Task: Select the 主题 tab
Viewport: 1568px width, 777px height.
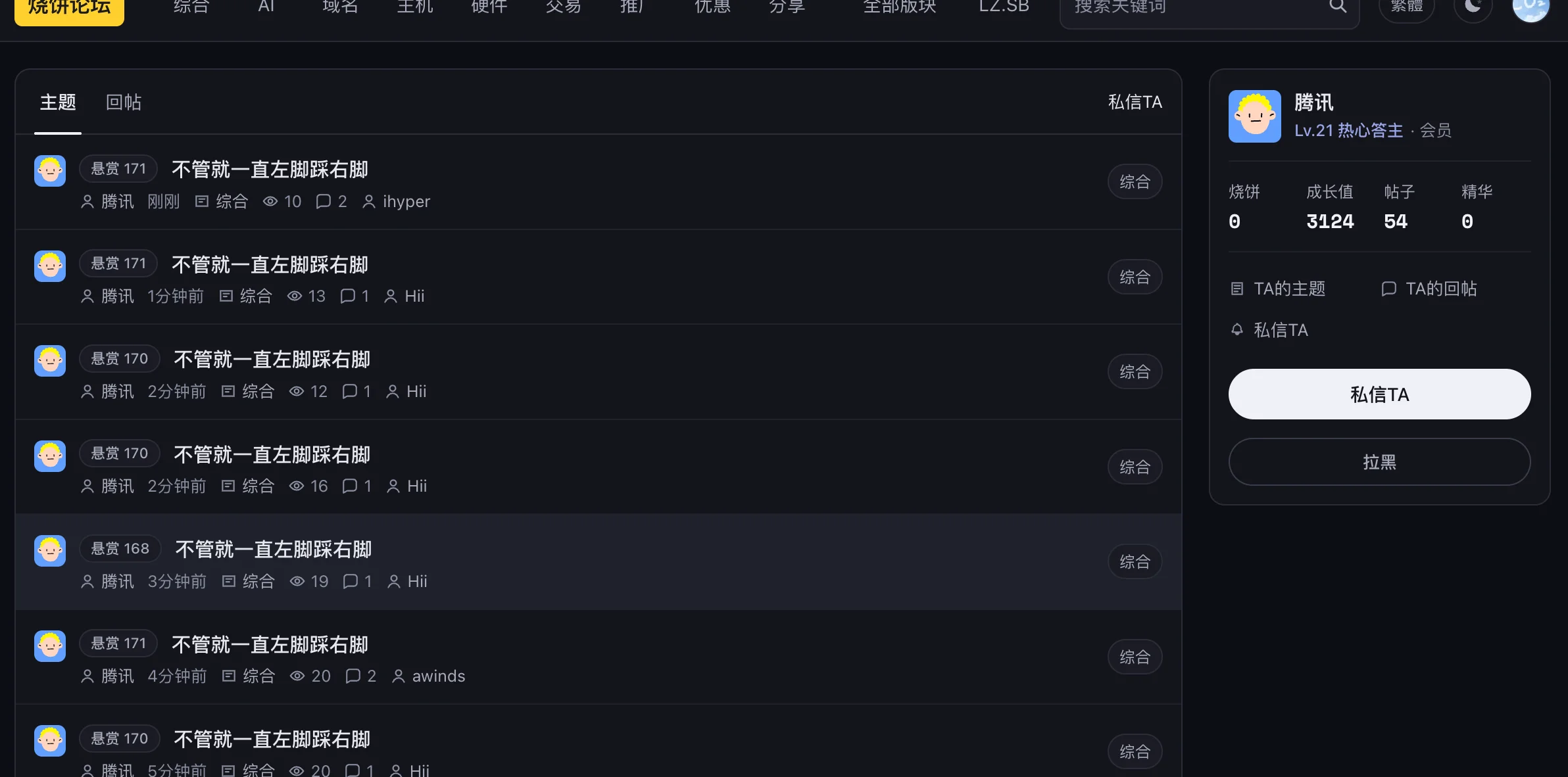Action: coord(58,102)
